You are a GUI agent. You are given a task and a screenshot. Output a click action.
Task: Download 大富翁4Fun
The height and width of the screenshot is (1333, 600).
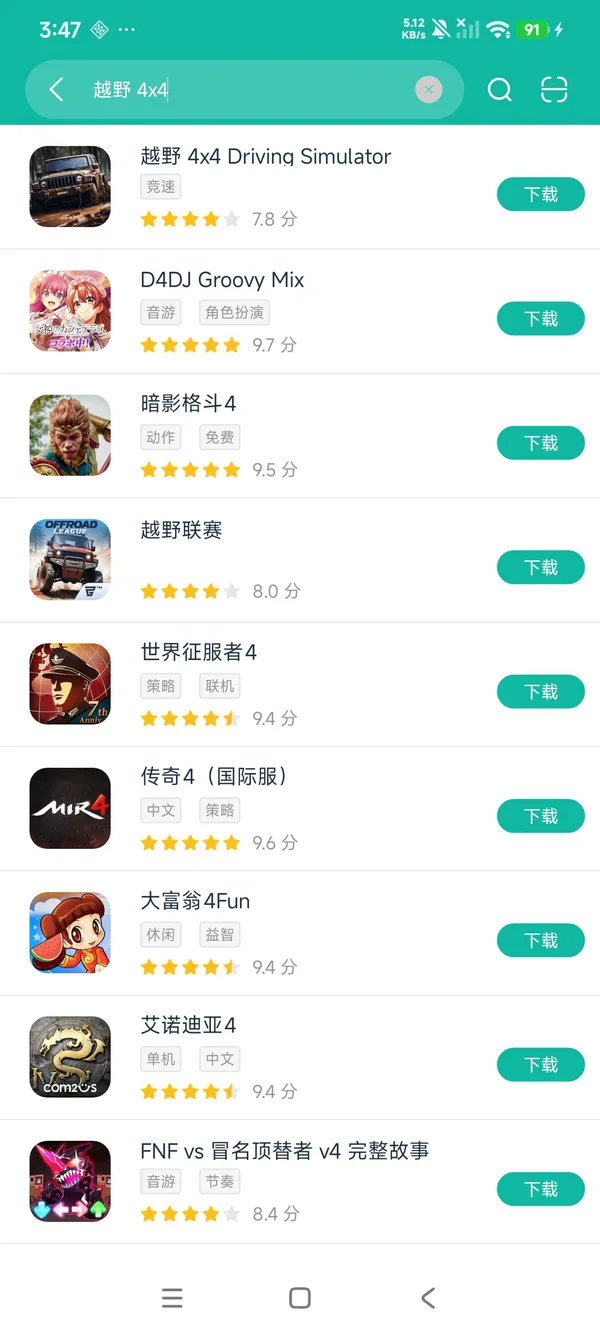[540, 940]
